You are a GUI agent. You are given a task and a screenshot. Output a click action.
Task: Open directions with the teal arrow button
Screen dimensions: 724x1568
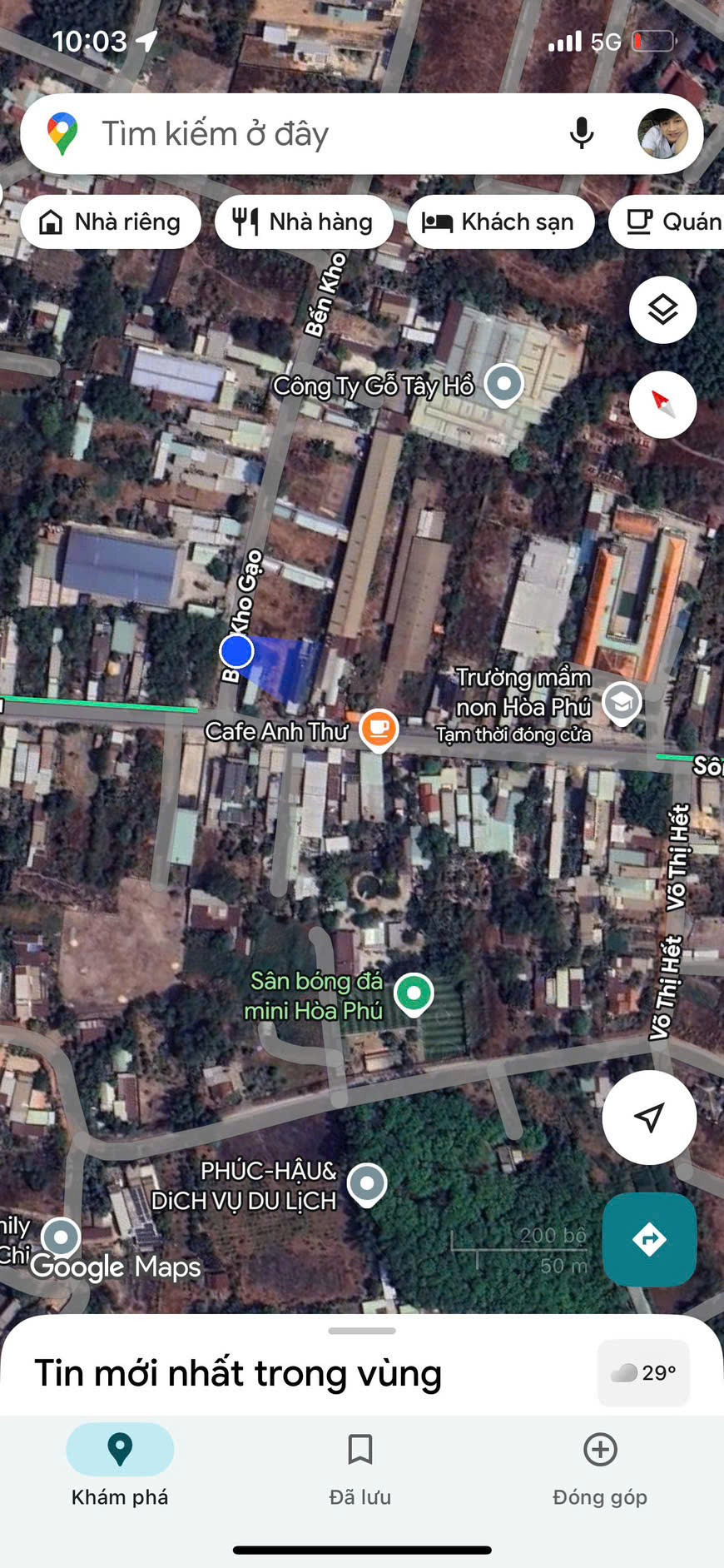click(x=649, y=1239)
